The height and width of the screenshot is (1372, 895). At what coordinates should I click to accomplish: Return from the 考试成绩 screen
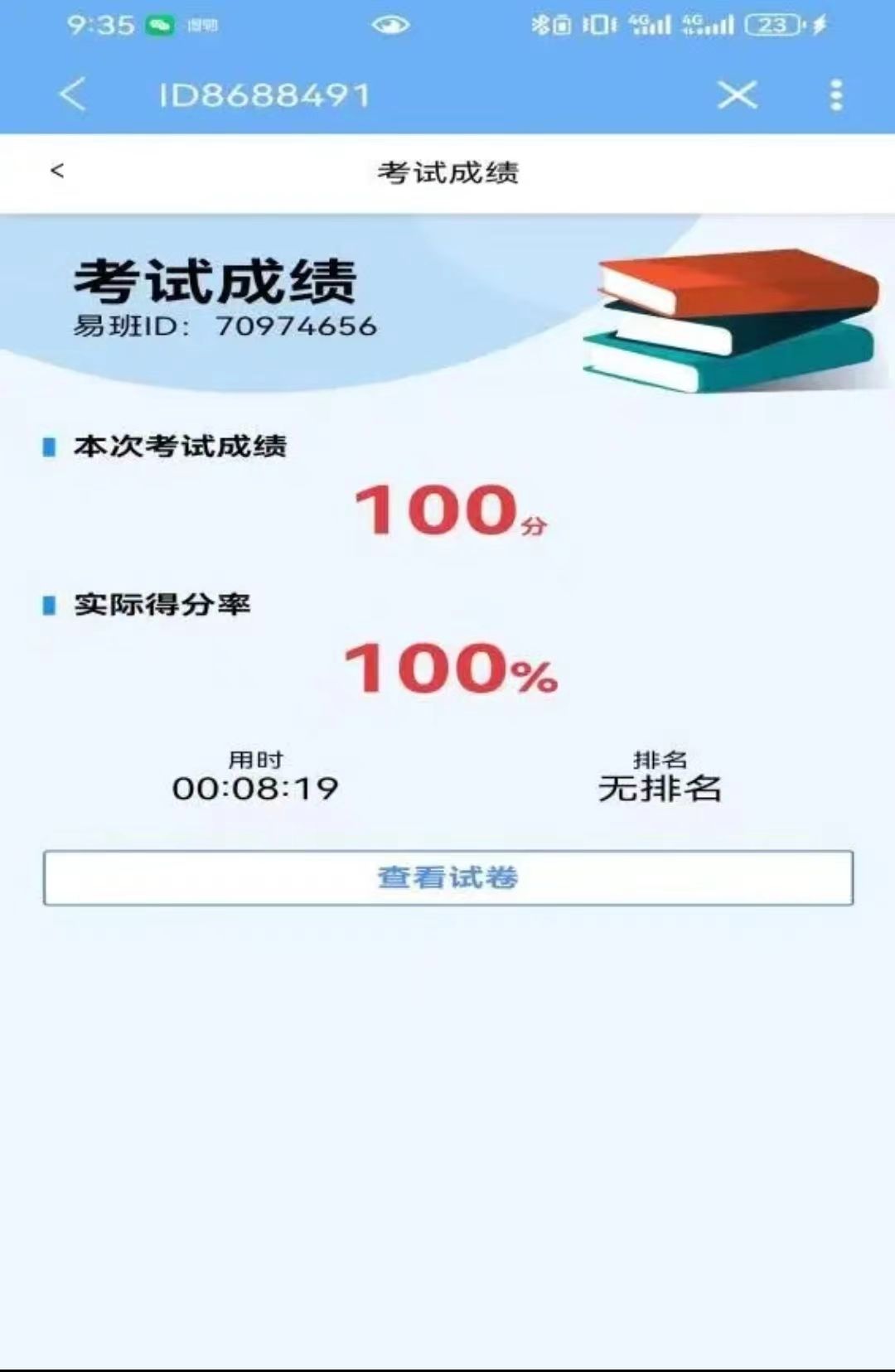tap(57, 171)
